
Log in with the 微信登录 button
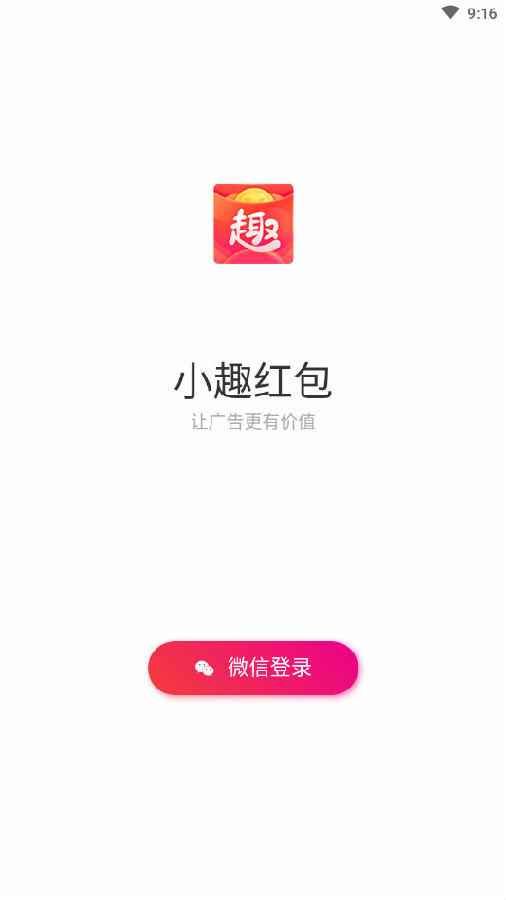pos(253,668)
